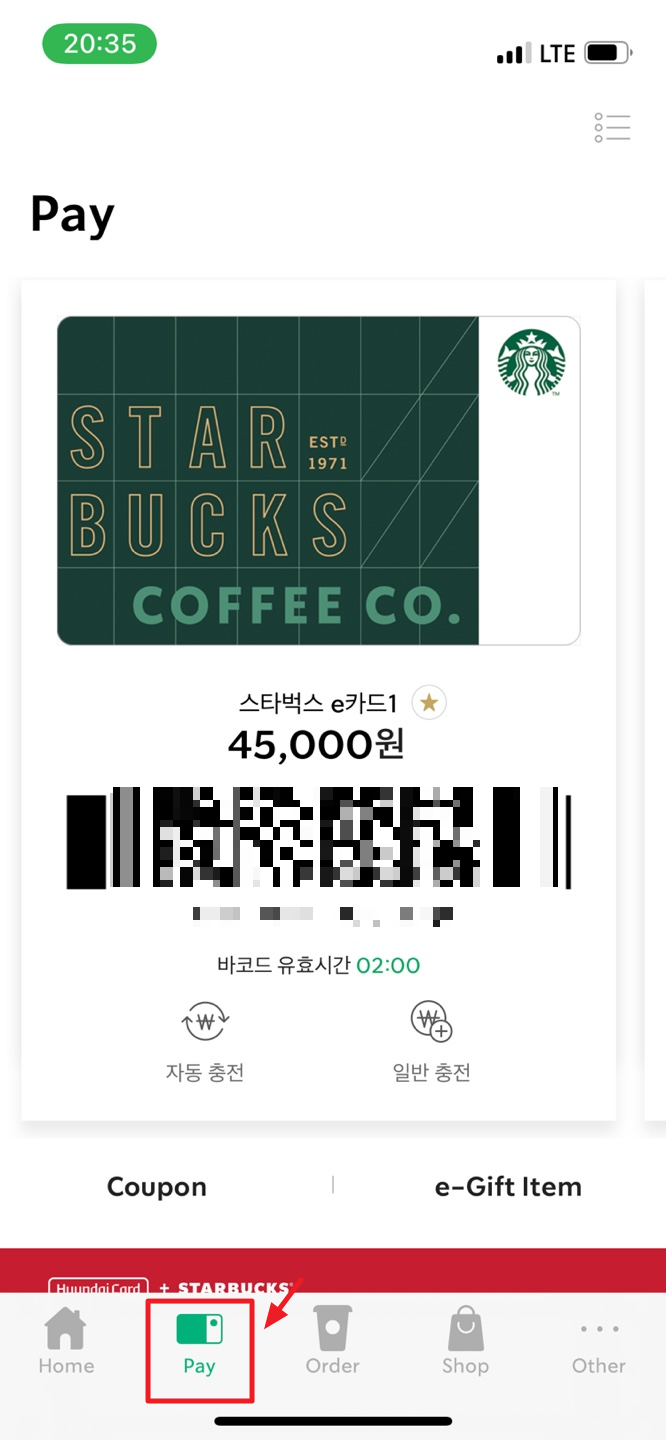Tap the favorite star beside 스타벅스 e카드1
The height and width of the screenshot is (1440, 666).
tap(429, 703)
